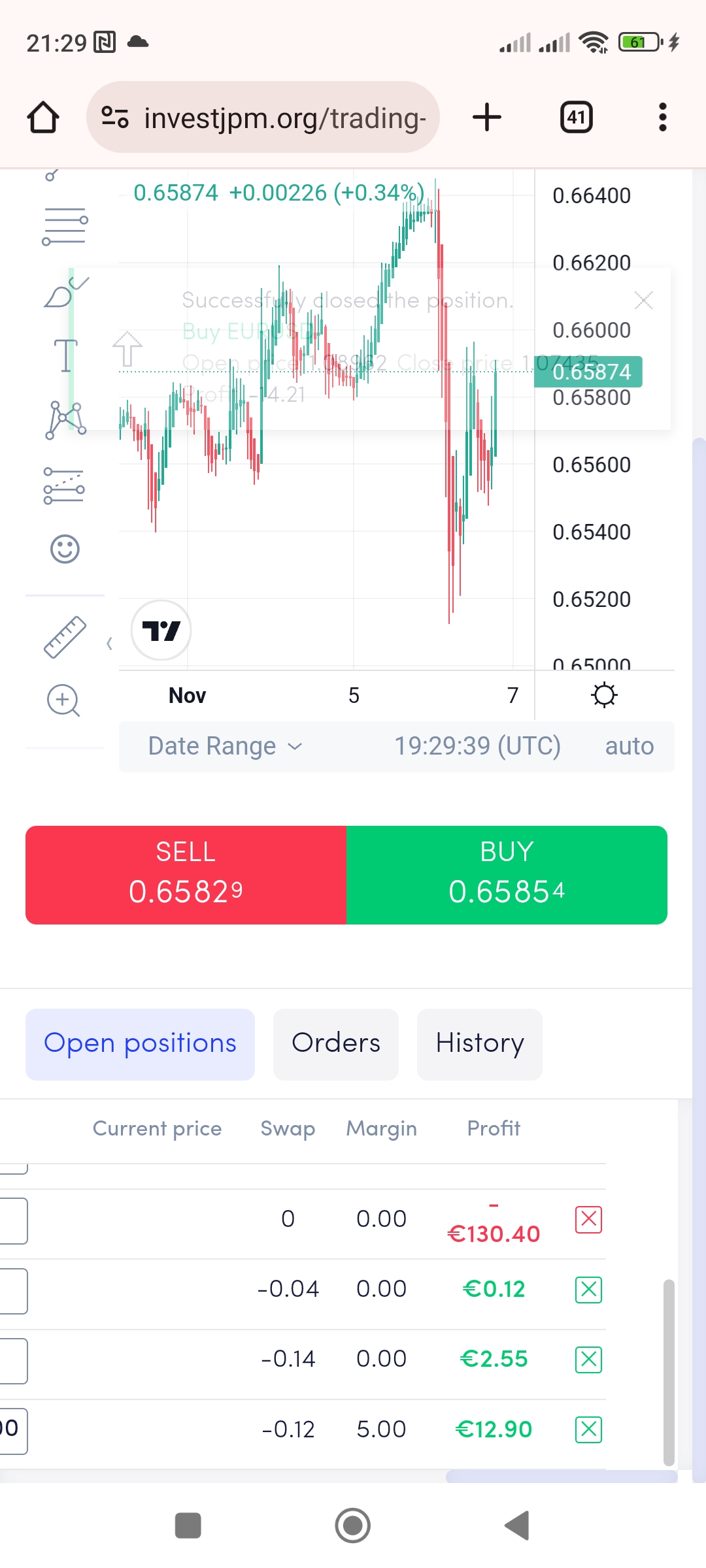Choose the emoji icon drawing tool
The image size is (706, 1568).
(65, 549)
